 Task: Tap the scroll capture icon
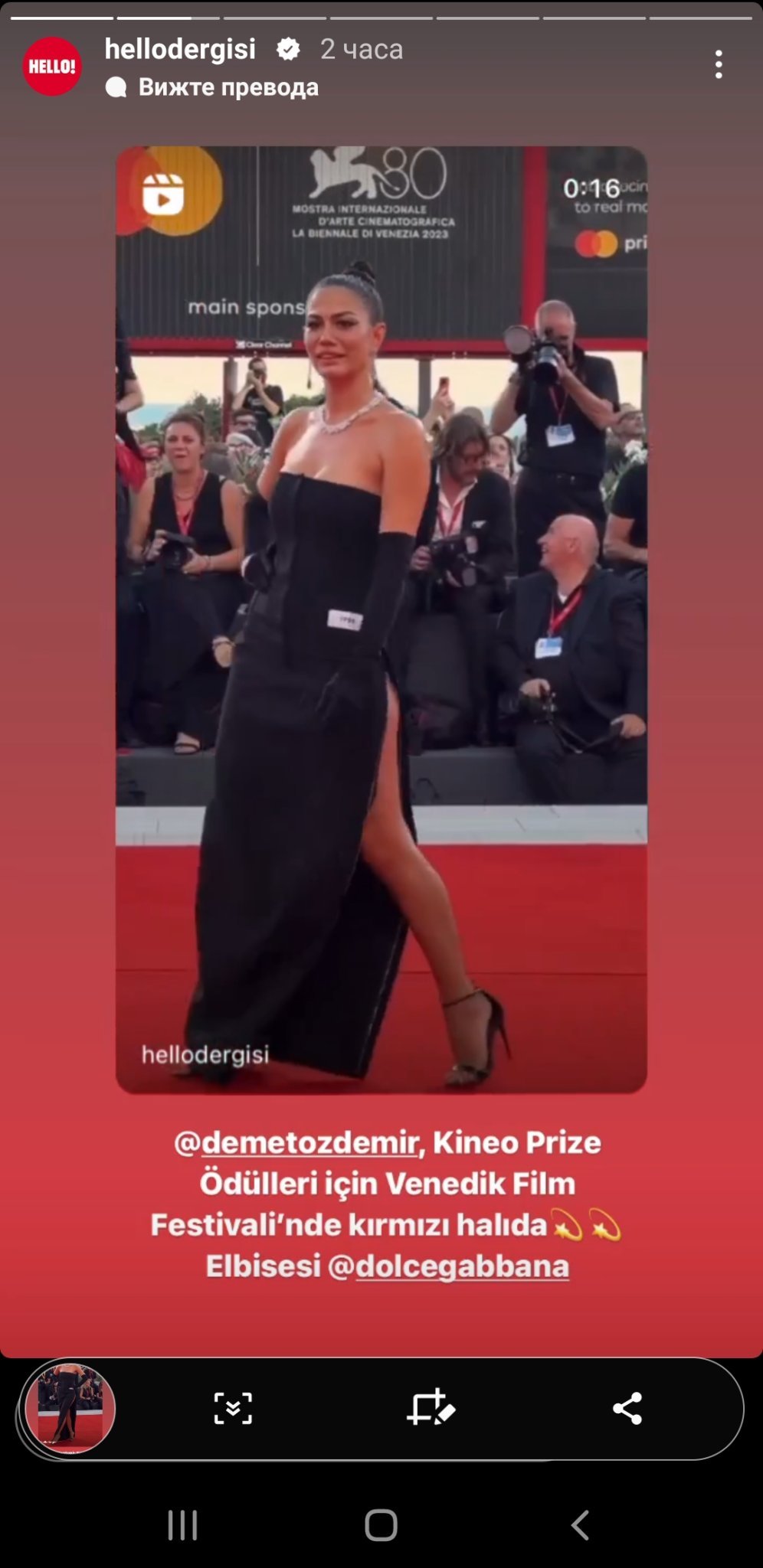pos(233,1409)
